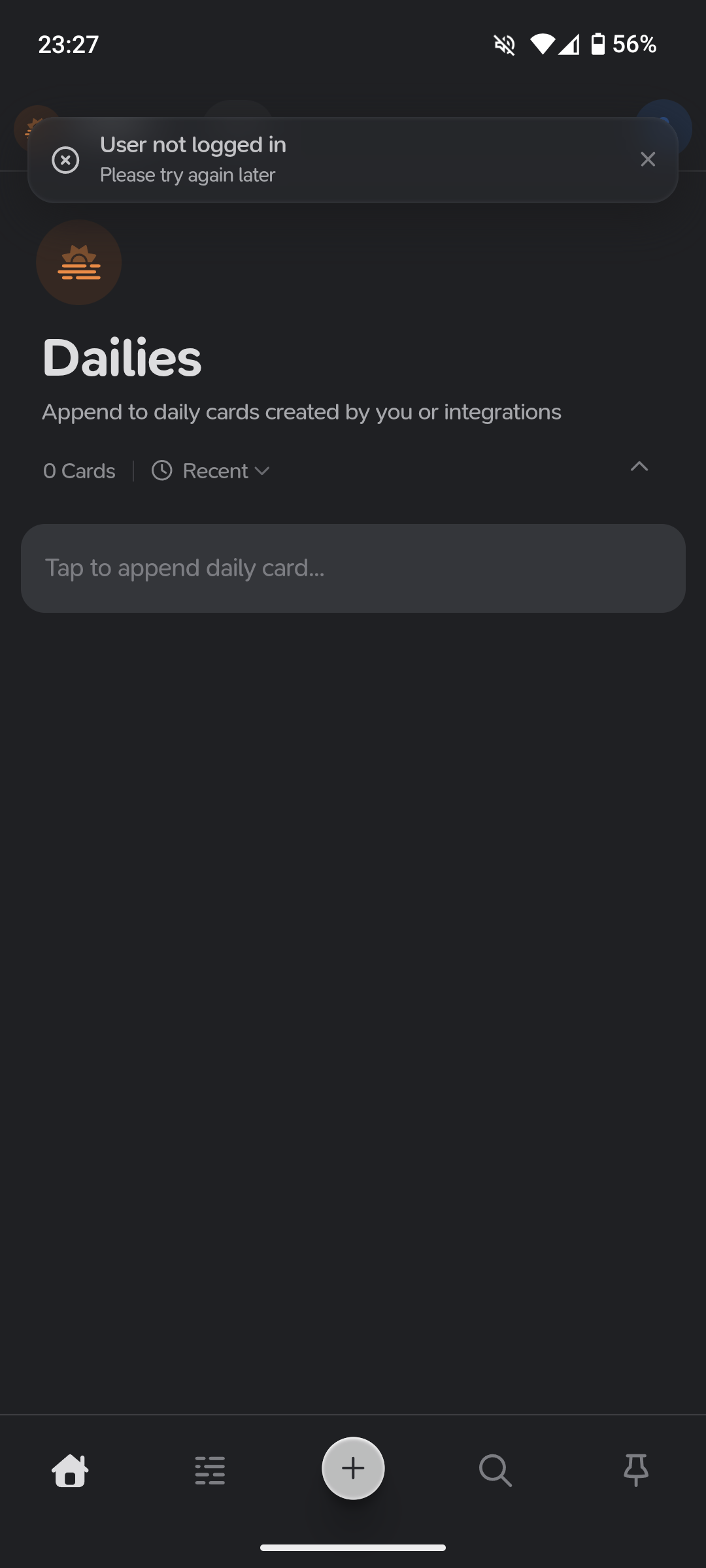
Task: Open the pinned items tab
Action: (x=636, y=1471)
